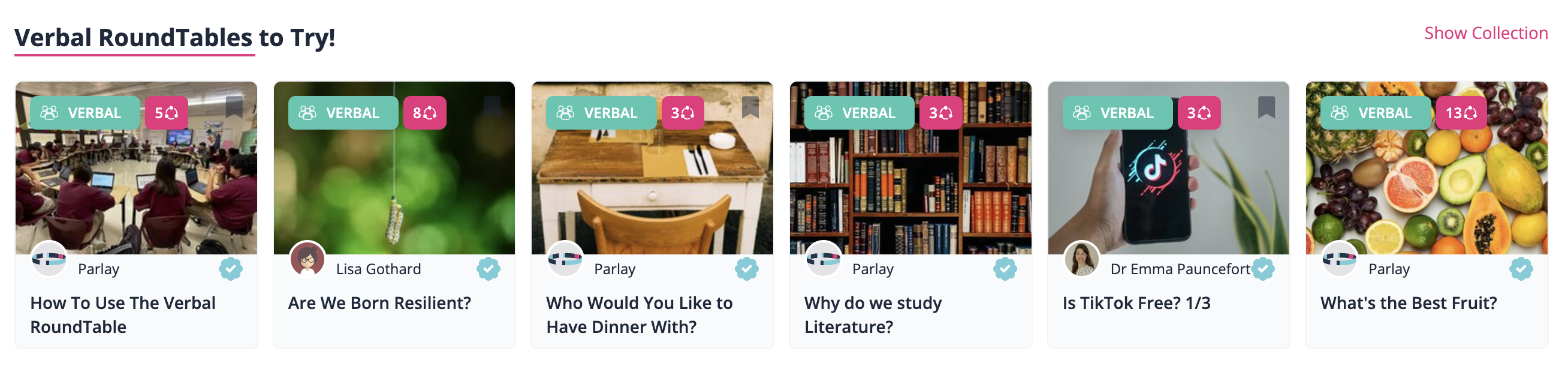The height and width of the screenshot is (372, 1568).
Task: Bookmark the Is TikTok Free? card
Action: coord(1266,107)
